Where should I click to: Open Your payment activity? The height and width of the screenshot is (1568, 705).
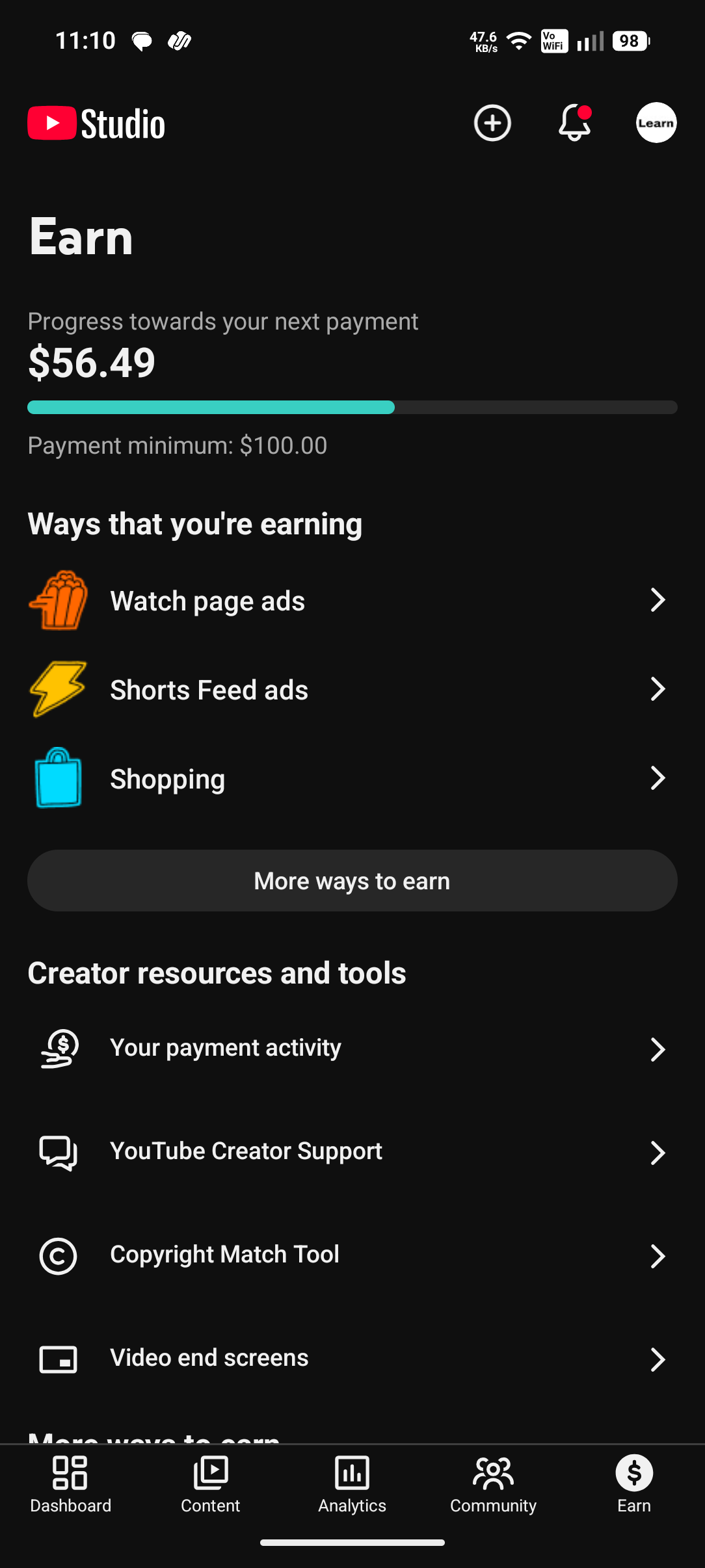pyautogui.click(x=352, y=1048)
